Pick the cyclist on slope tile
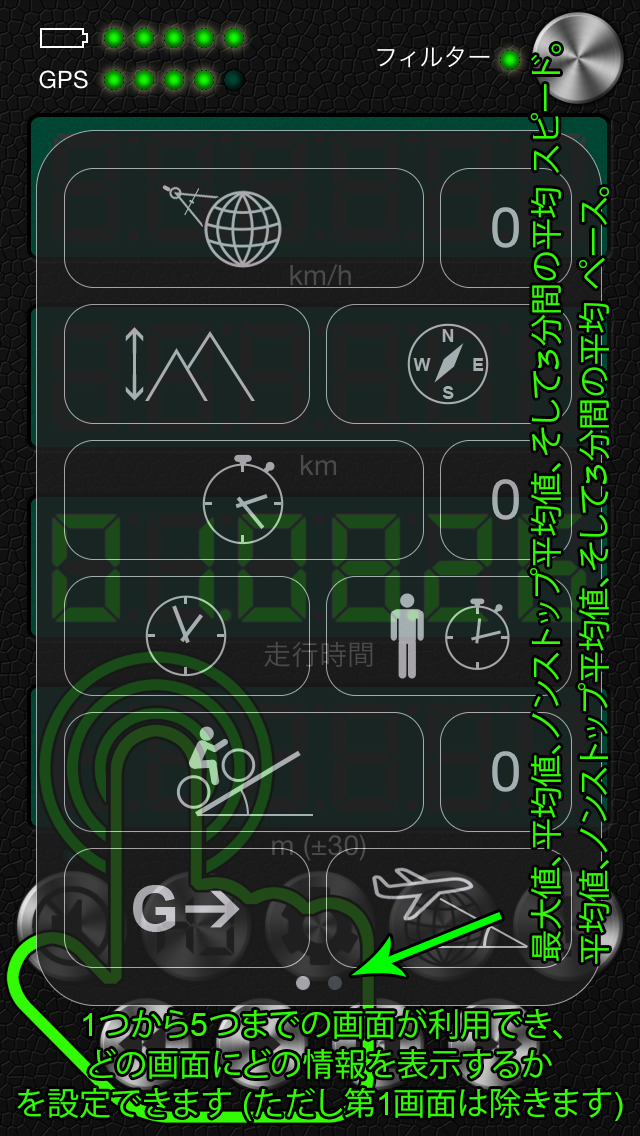 243,772
